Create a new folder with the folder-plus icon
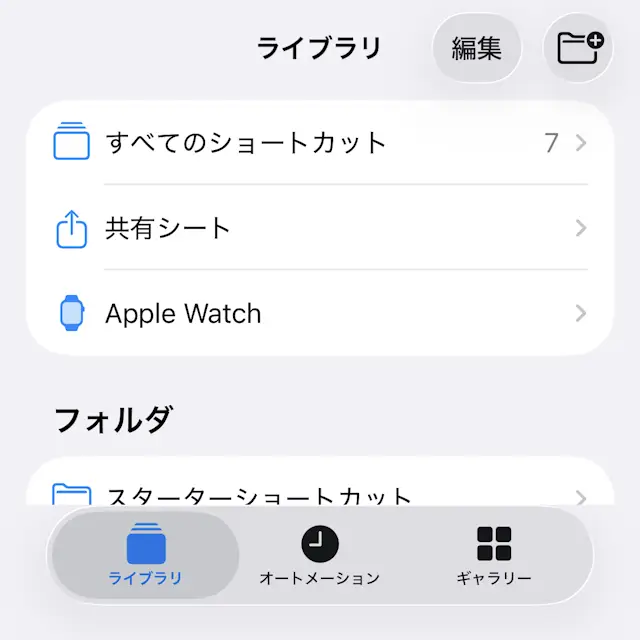Viewport: 640px width, 640px height. (x=579, y=48)
